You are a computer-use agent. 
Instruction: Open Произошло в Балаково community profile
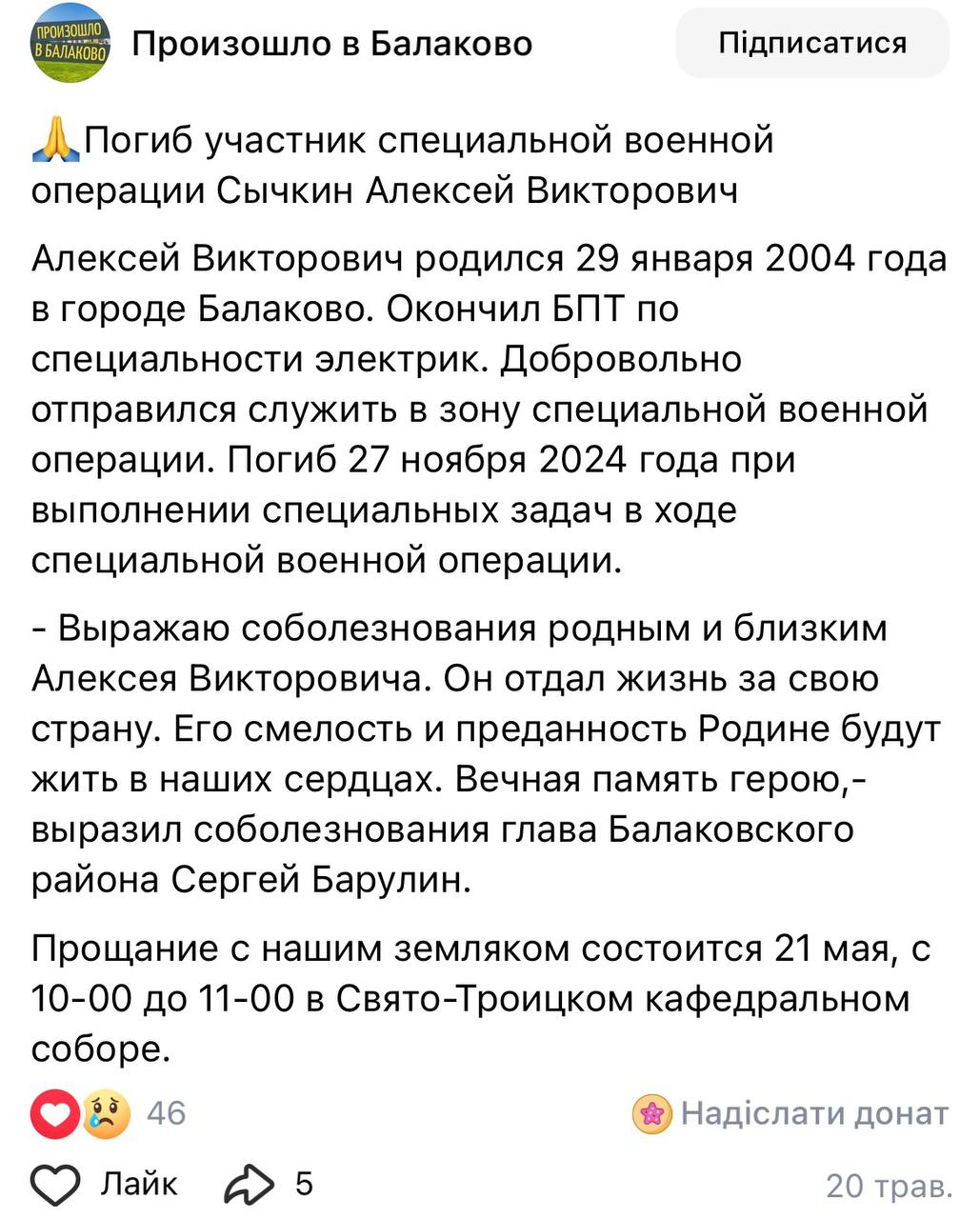[331, 44]
